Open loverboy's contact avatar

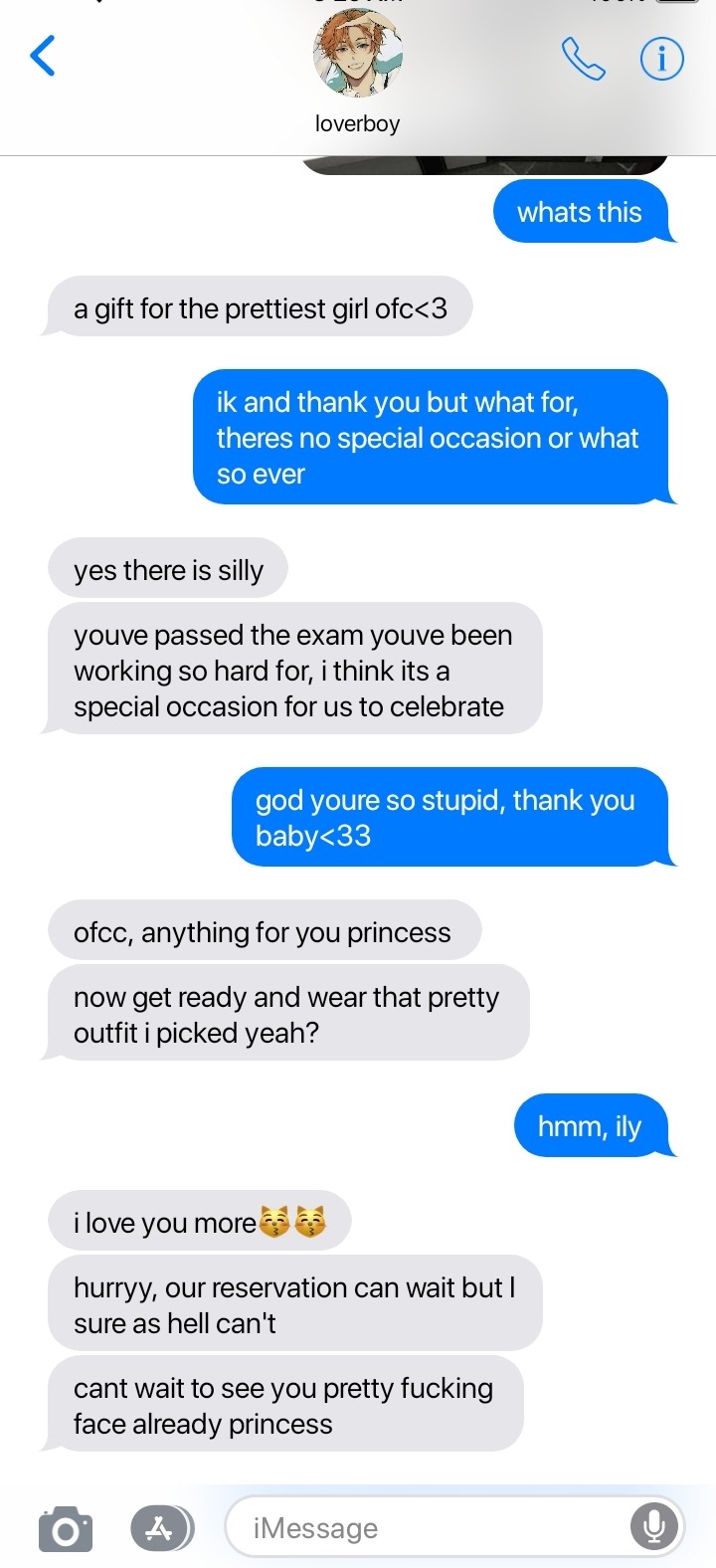point(358,56)
